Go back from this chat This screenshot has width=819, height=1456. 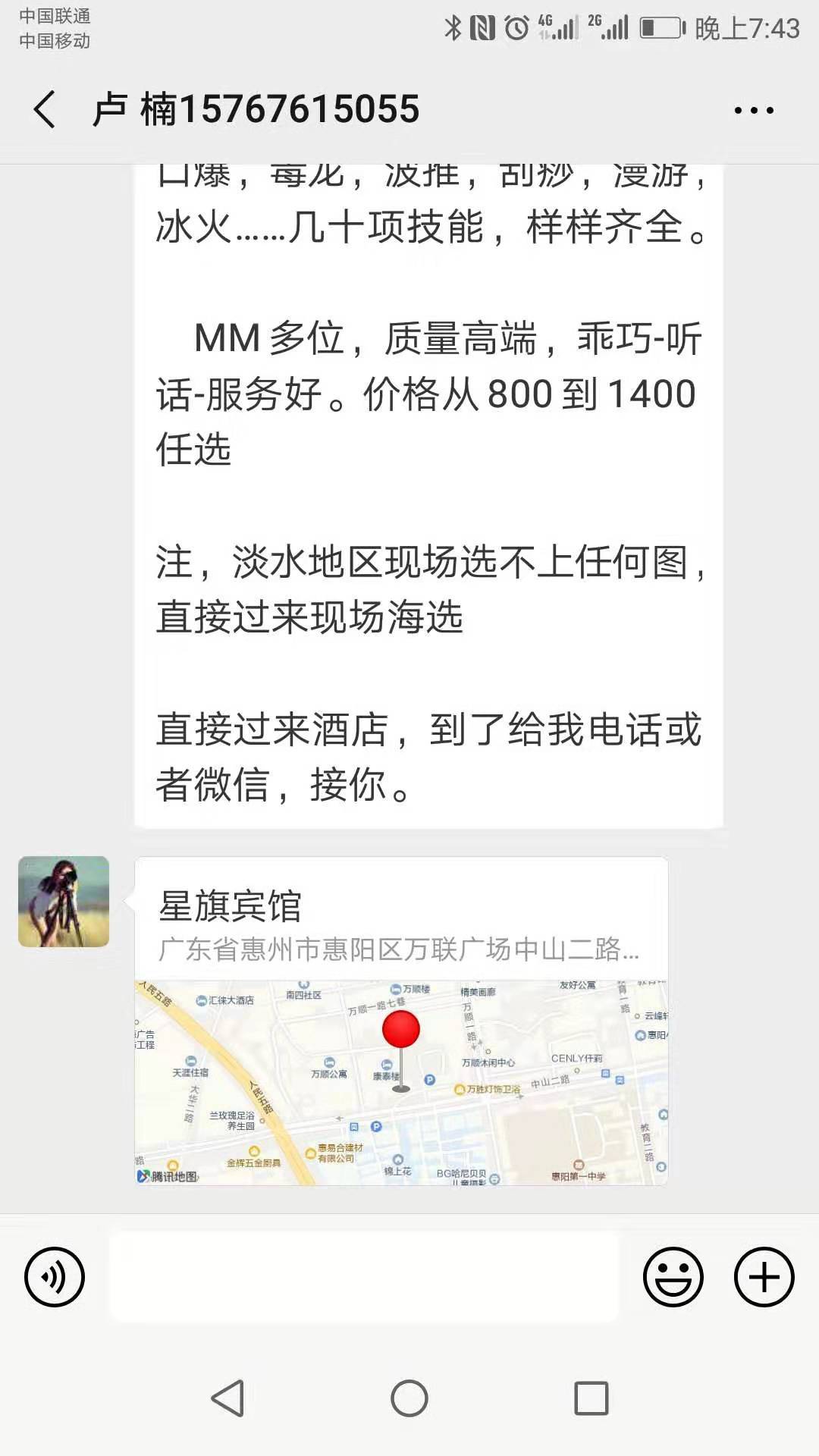click(44, 109)
